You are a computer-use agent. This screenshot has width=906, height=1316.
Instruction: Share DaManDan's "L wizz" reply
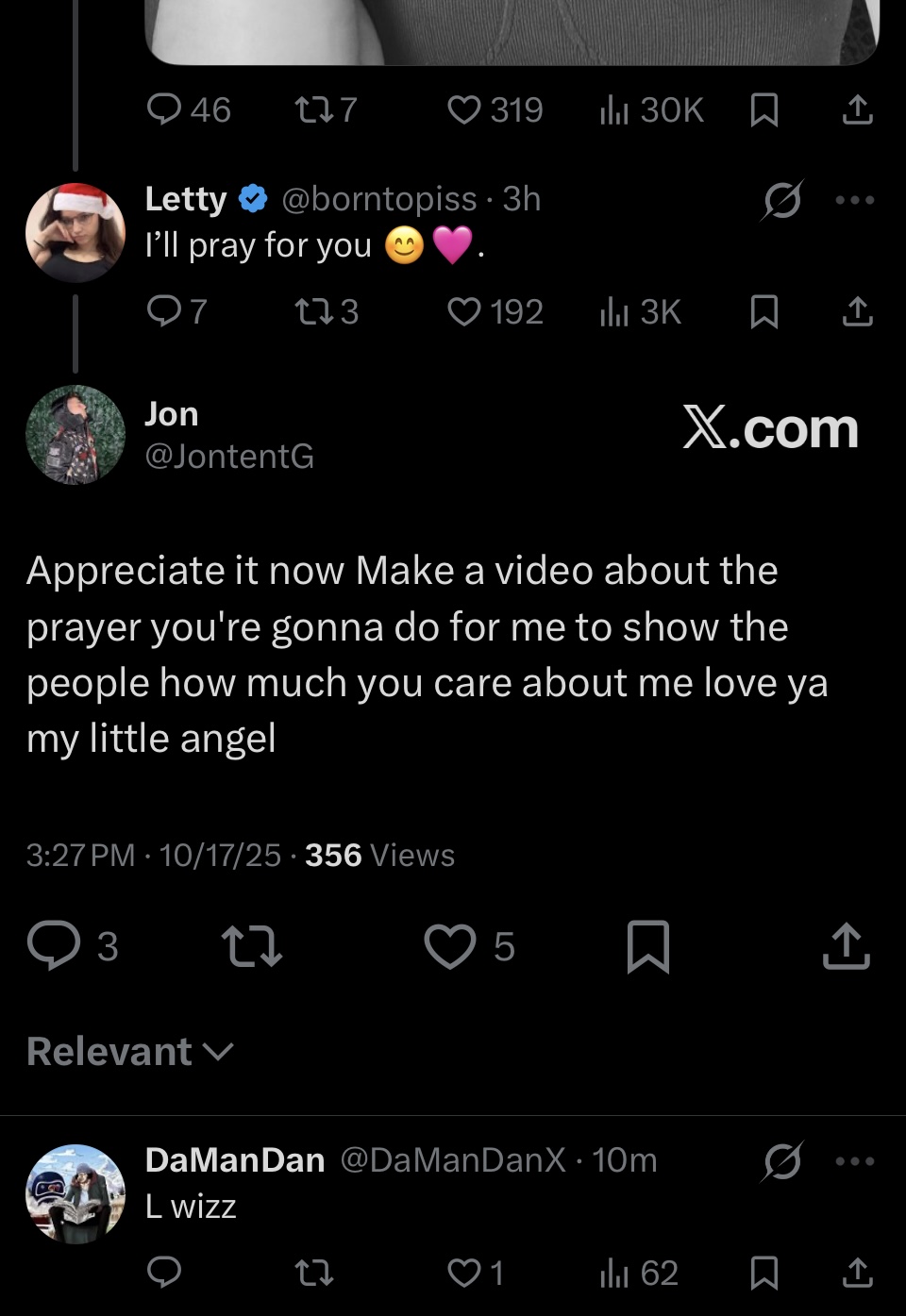(x=857, y=1274)
